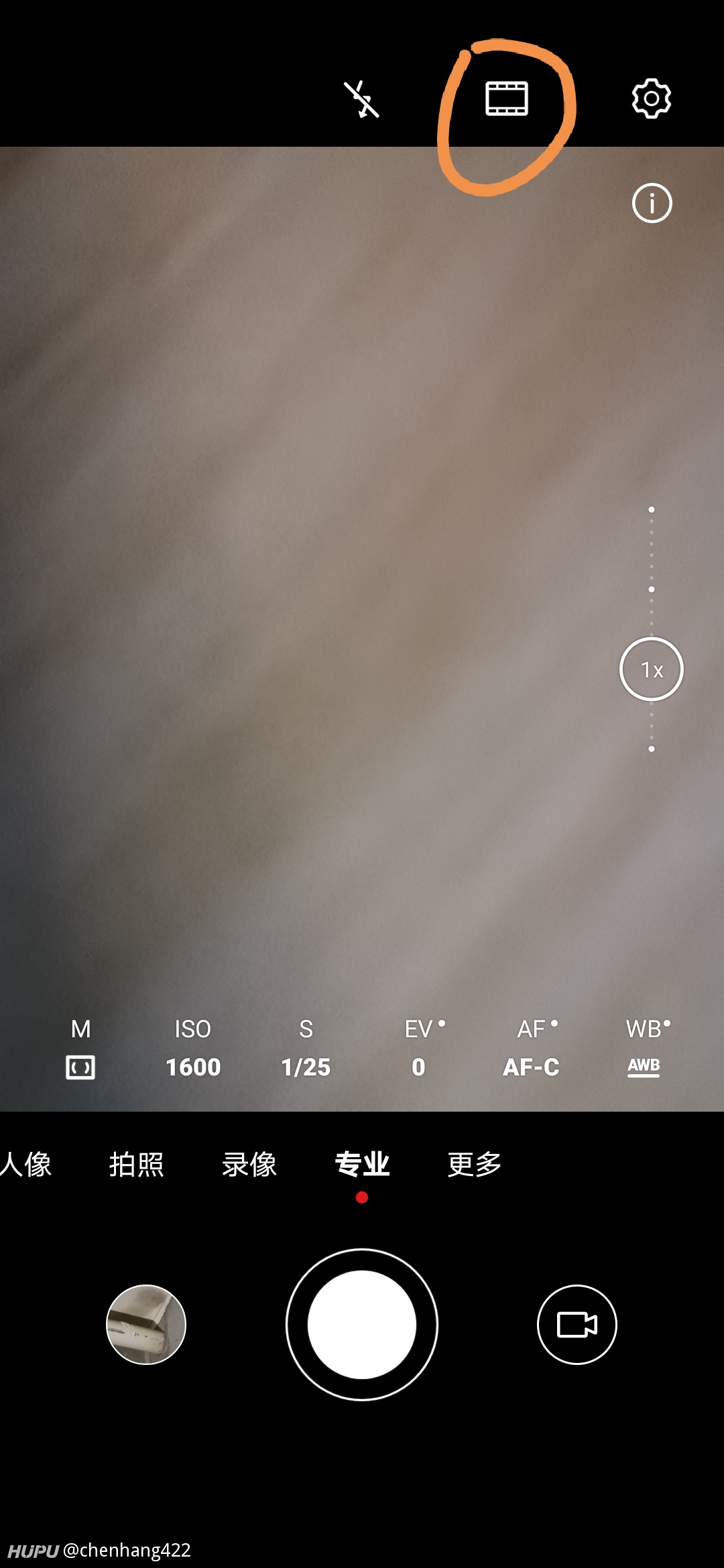This screenshot has width=724, height=1568.
Task: Select the 专业 pro mode tab
Action: click(362, 1165)
